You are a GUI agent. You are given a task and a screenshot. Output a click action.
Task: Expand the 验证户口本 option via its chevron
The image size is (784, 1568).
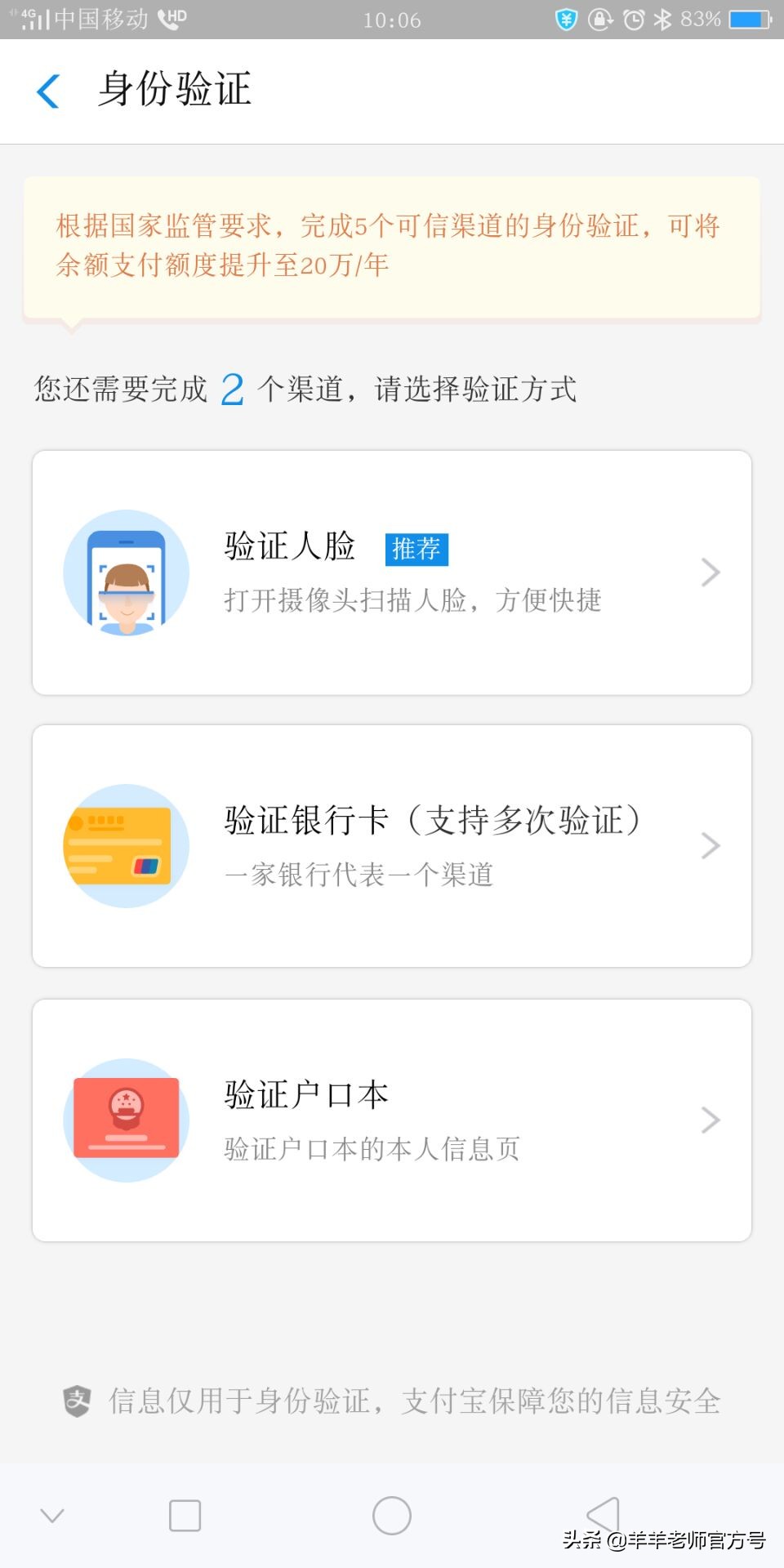pyautogui.click(x=710, y=1120)
